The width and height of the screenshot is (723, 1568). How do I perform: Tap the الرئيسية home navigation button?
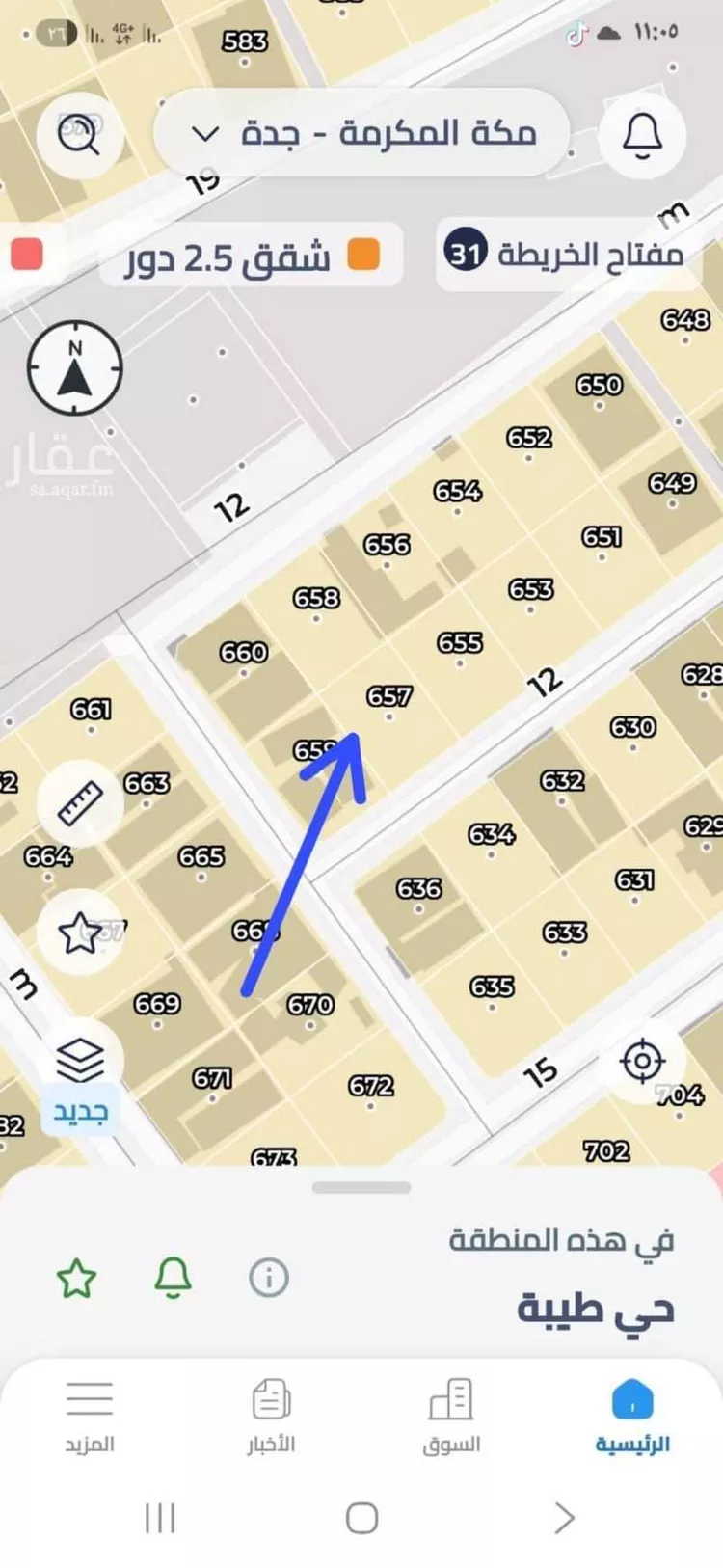click(631, 1418)
